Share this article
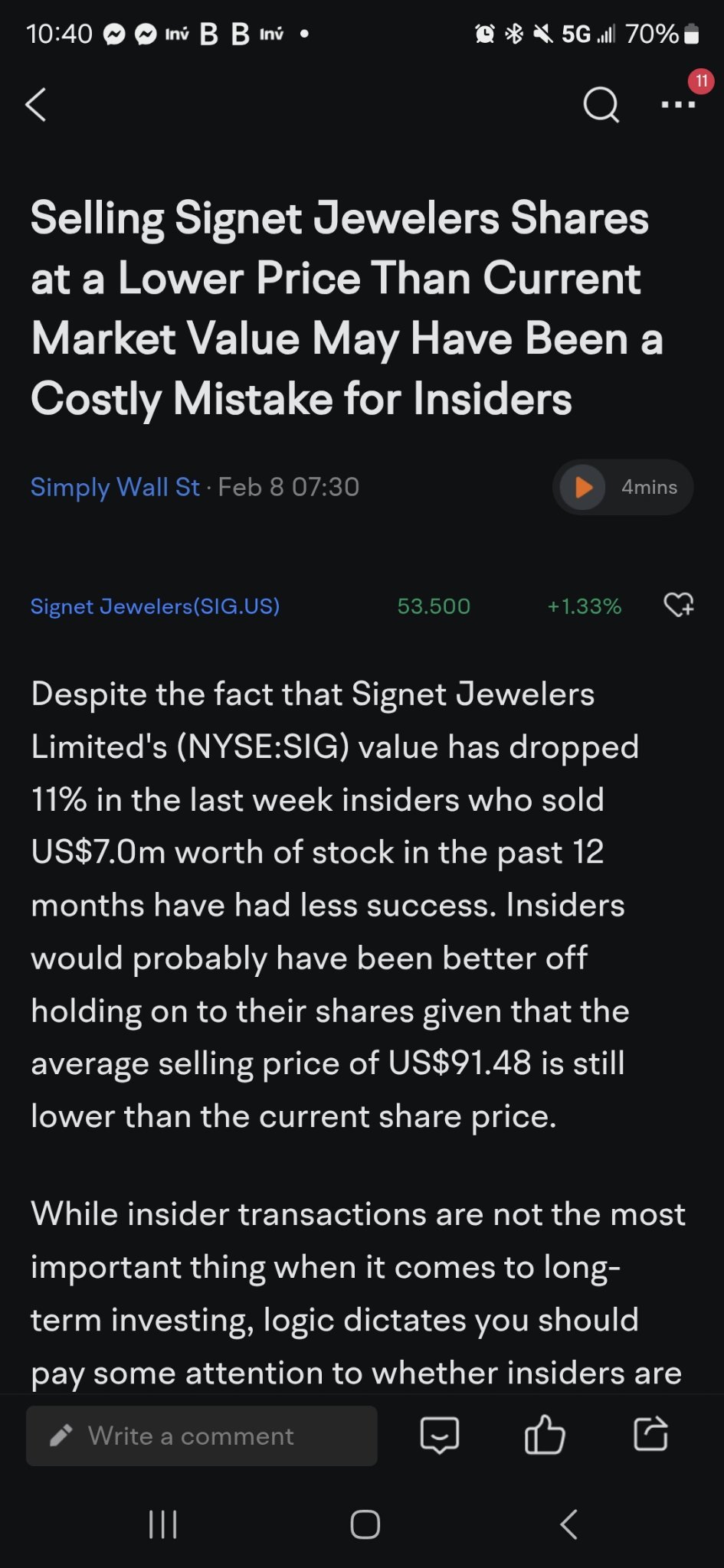This screenshot has height=1568, width=724. (x=651, y=1434)
